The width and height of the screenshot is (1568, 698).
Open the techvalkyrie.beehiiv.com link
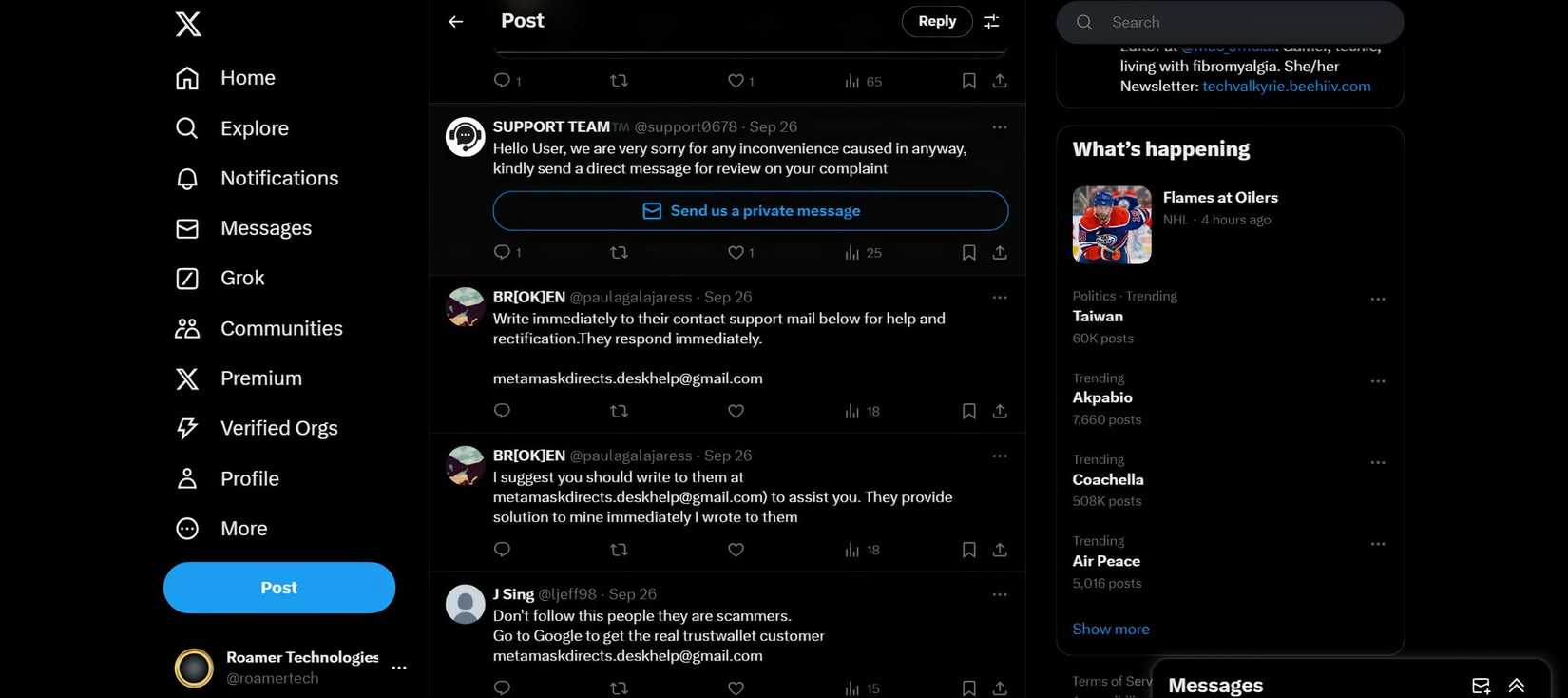pyautogui.click(x=1286, y=86)
